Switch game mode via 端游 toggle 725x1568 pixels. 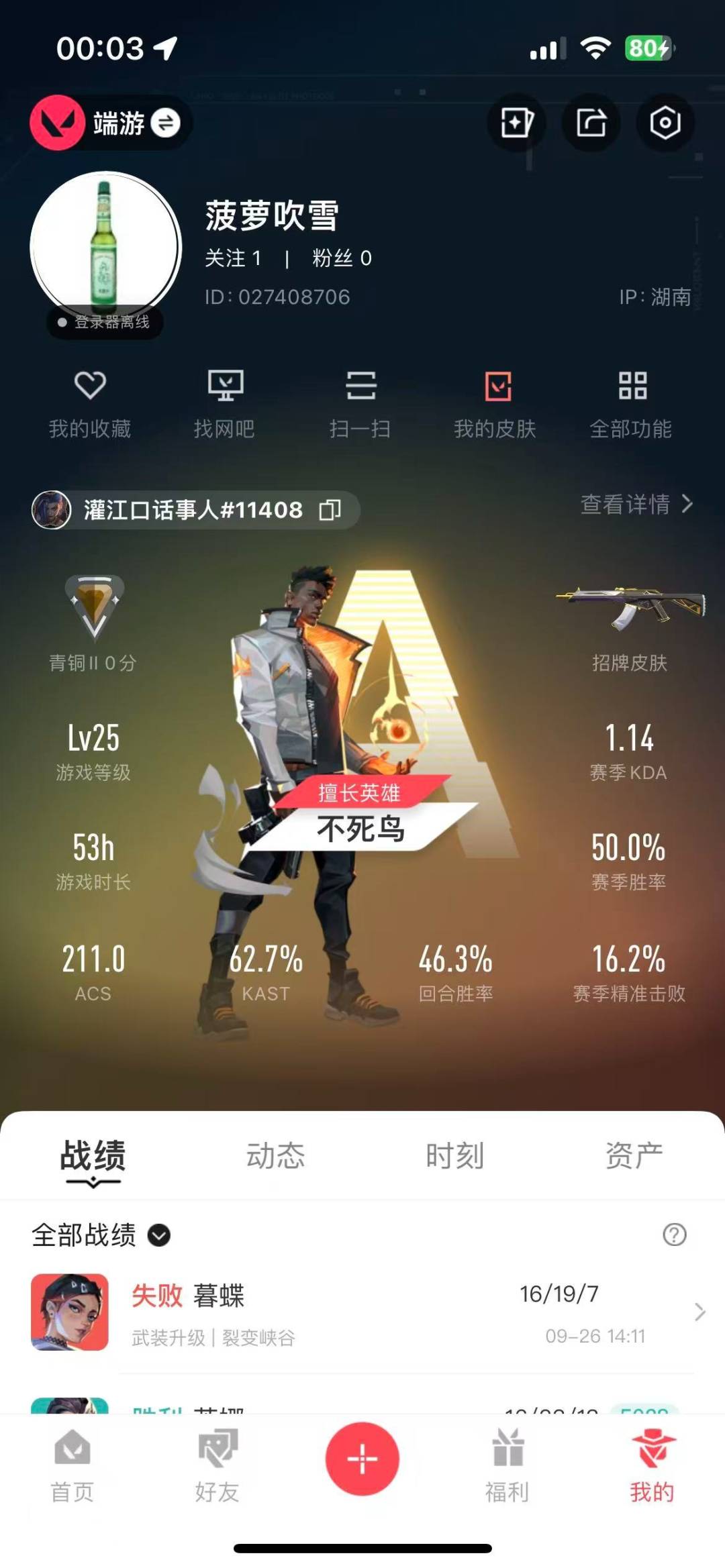click(165, 123)
